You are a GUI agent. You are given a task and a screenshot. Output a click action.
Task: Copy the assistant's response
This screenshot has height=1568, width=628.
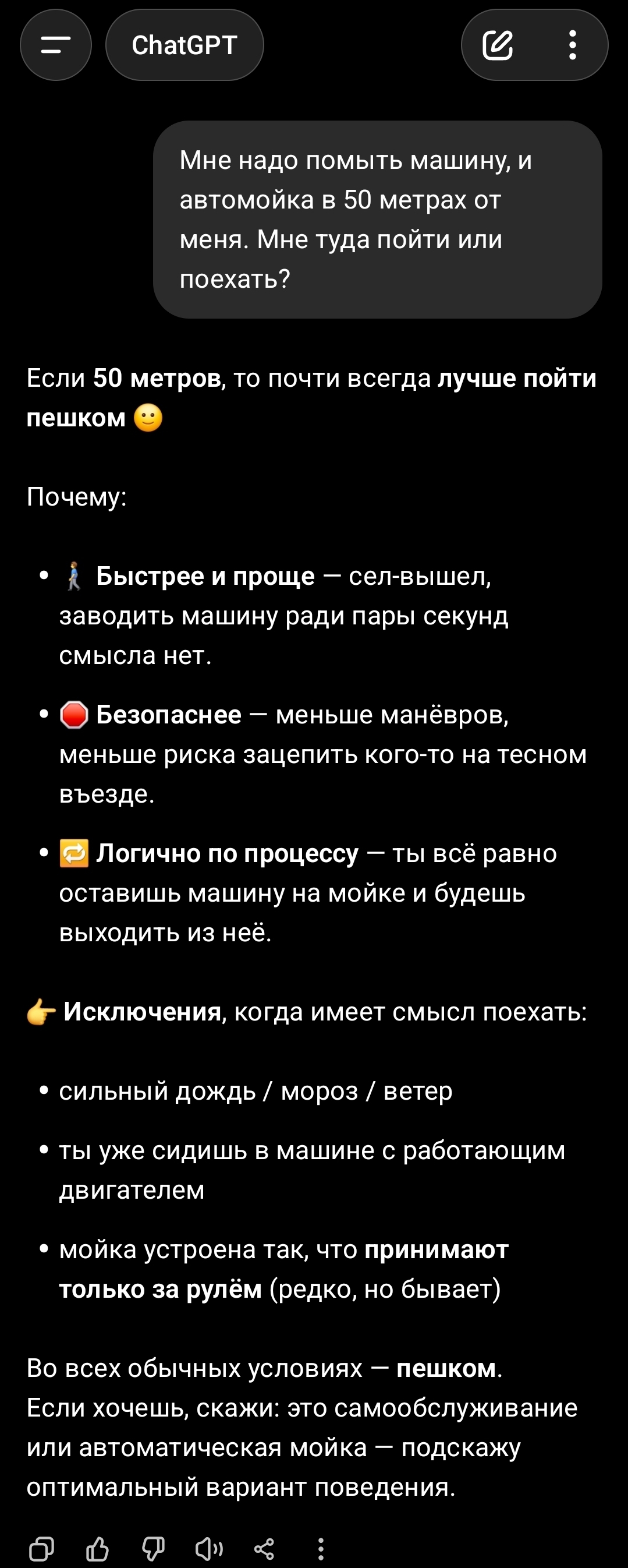click(x=41, y=1549)
